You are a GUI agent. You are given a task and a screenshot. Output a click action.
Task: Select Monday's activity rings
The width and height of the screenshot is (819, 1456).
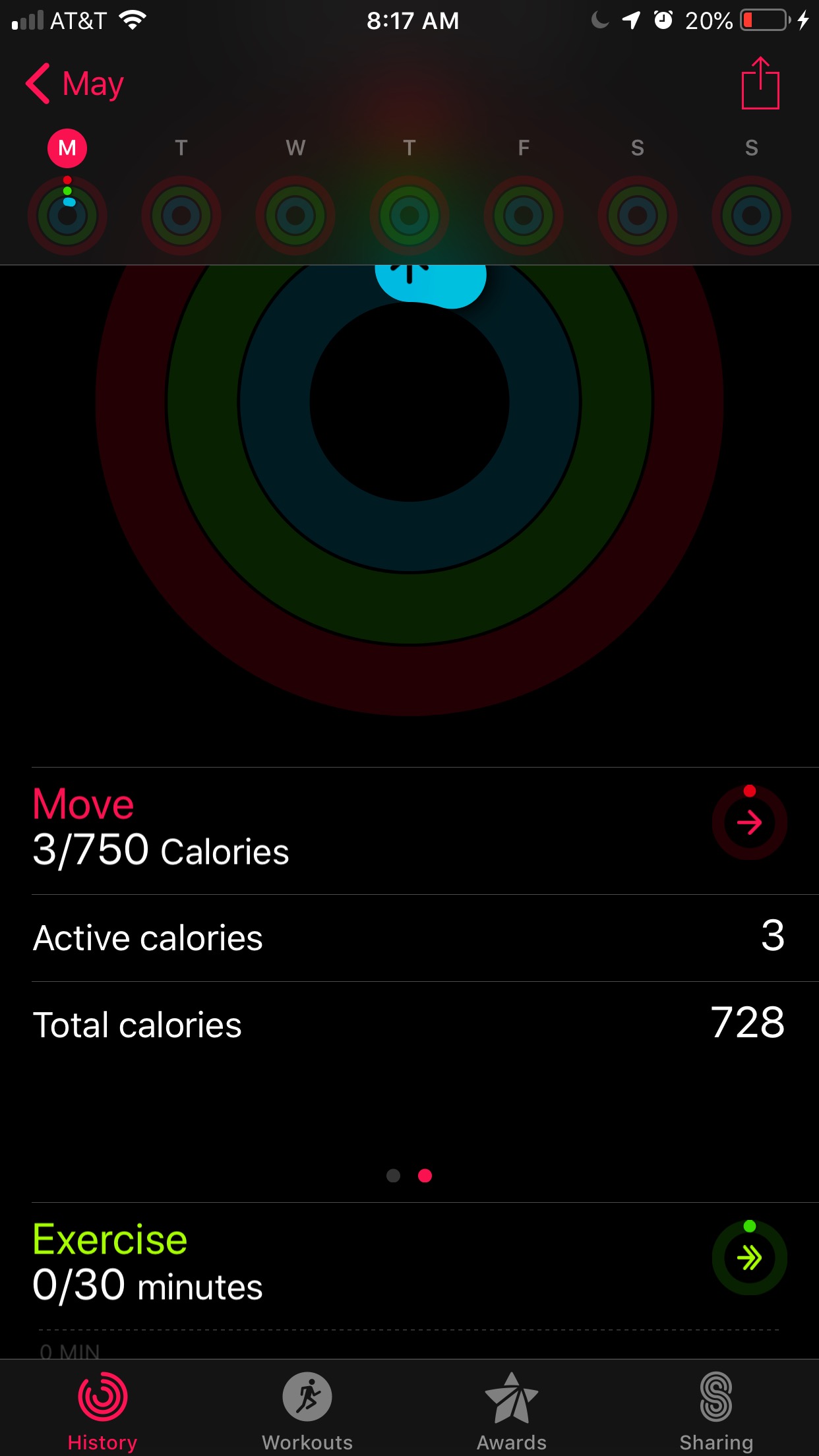(67, 214)
